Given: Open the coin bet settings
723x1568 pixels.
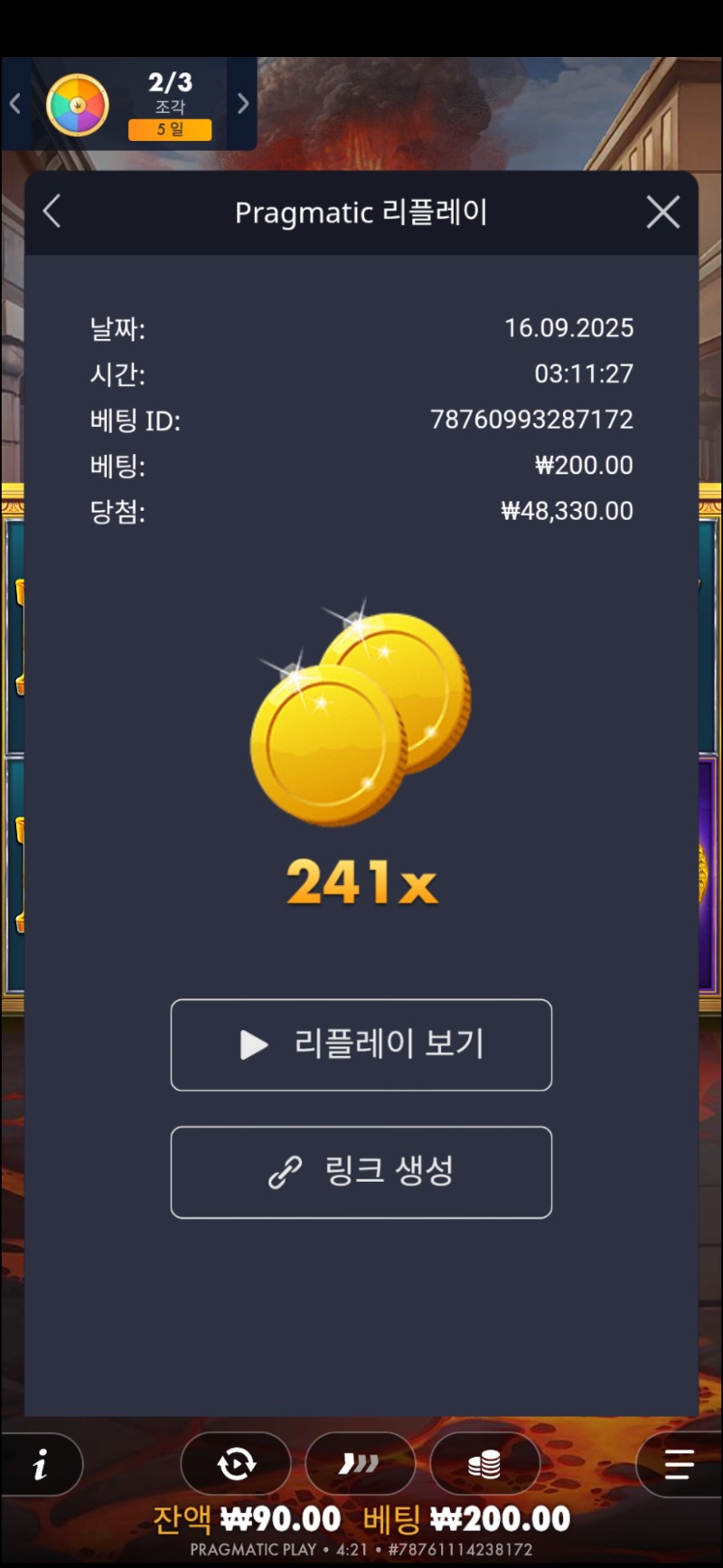Looking at the screenshot, I should click(x=484, y=1464).
